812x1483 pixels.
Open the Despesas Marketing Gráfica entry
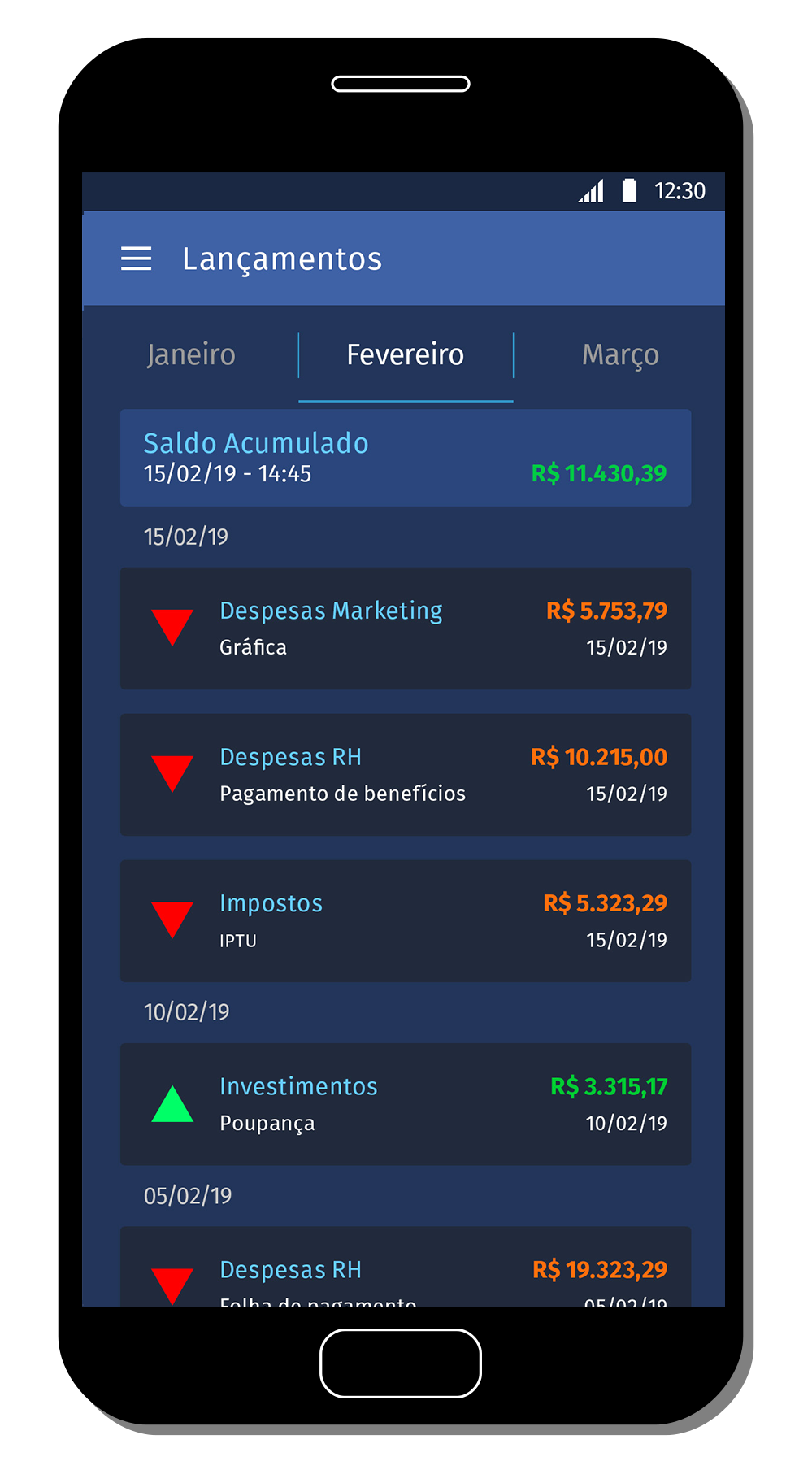[406, 628]
